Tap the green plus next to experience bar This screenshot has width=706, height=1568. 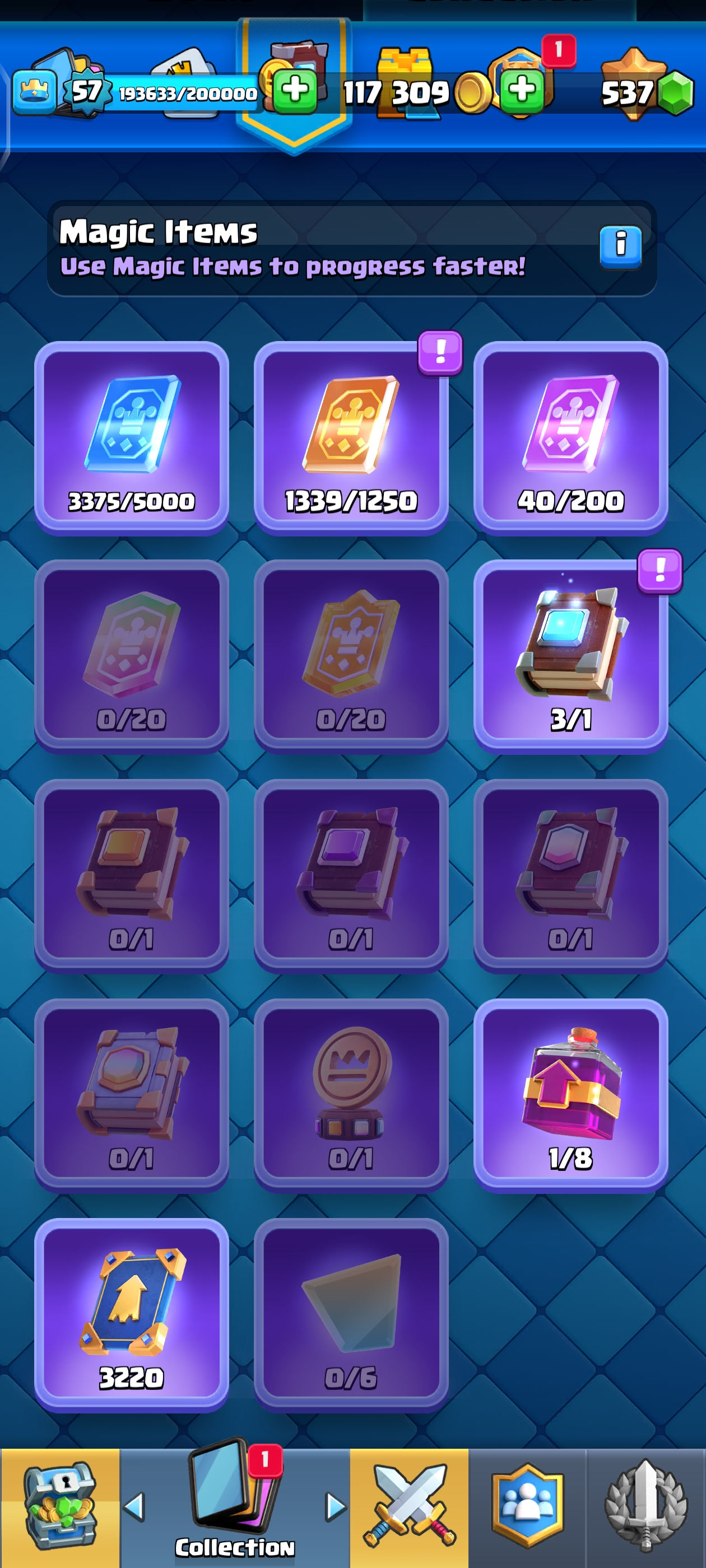pos(295,91)
